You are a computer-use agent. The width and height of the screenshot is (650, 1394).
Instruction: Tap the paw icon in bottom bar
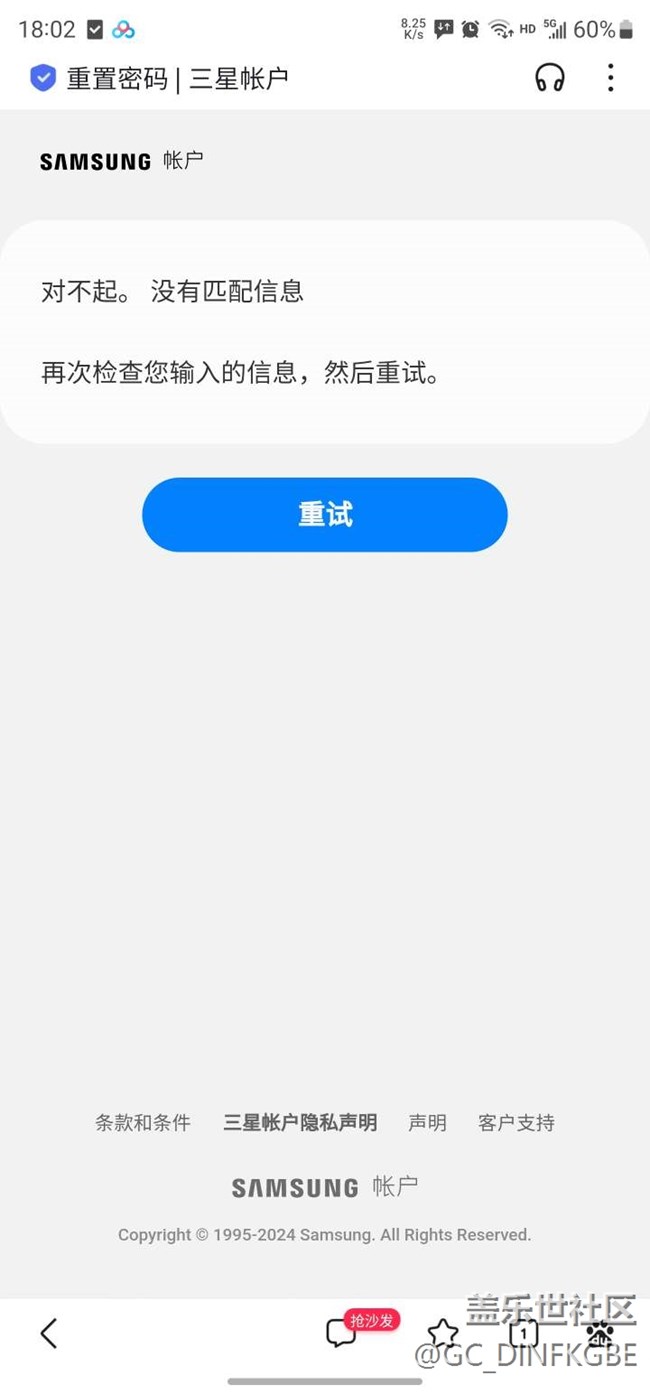point(600,1333)
